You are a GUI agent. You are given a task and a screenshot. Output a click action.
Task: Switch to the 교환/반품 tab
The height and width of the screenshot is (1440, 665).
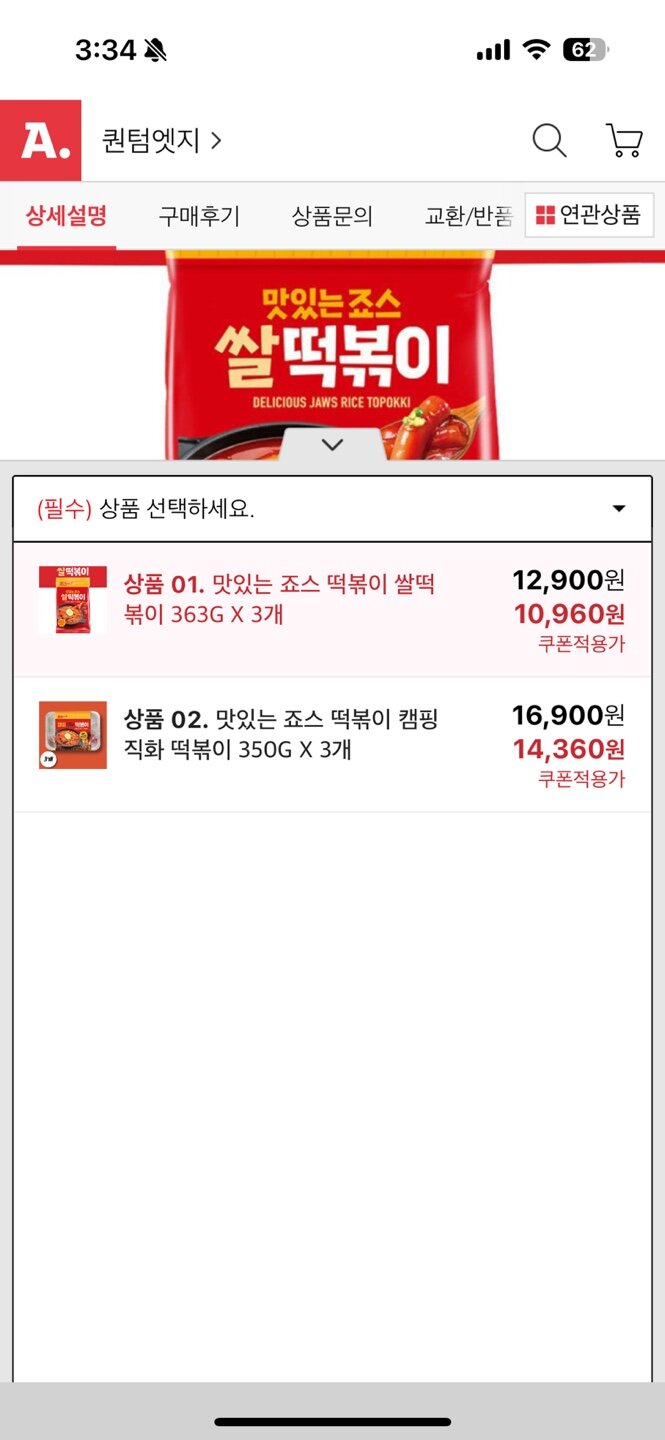click(x=468, y=215)
